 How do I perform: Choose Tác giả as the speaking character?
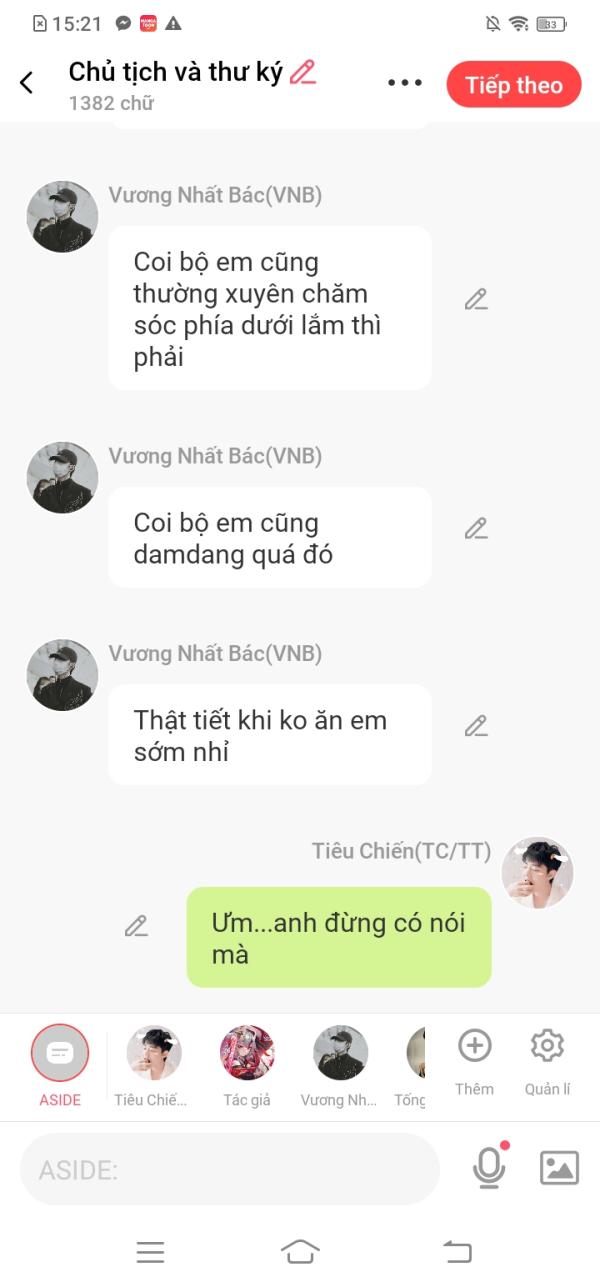pos(247,1053)
